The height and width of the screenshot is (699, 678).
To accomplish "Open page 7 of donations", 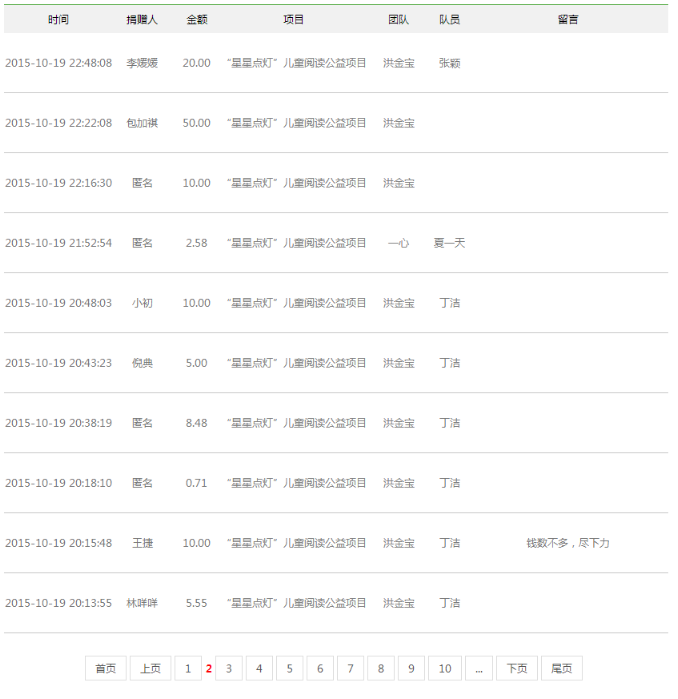I will 350,668.
